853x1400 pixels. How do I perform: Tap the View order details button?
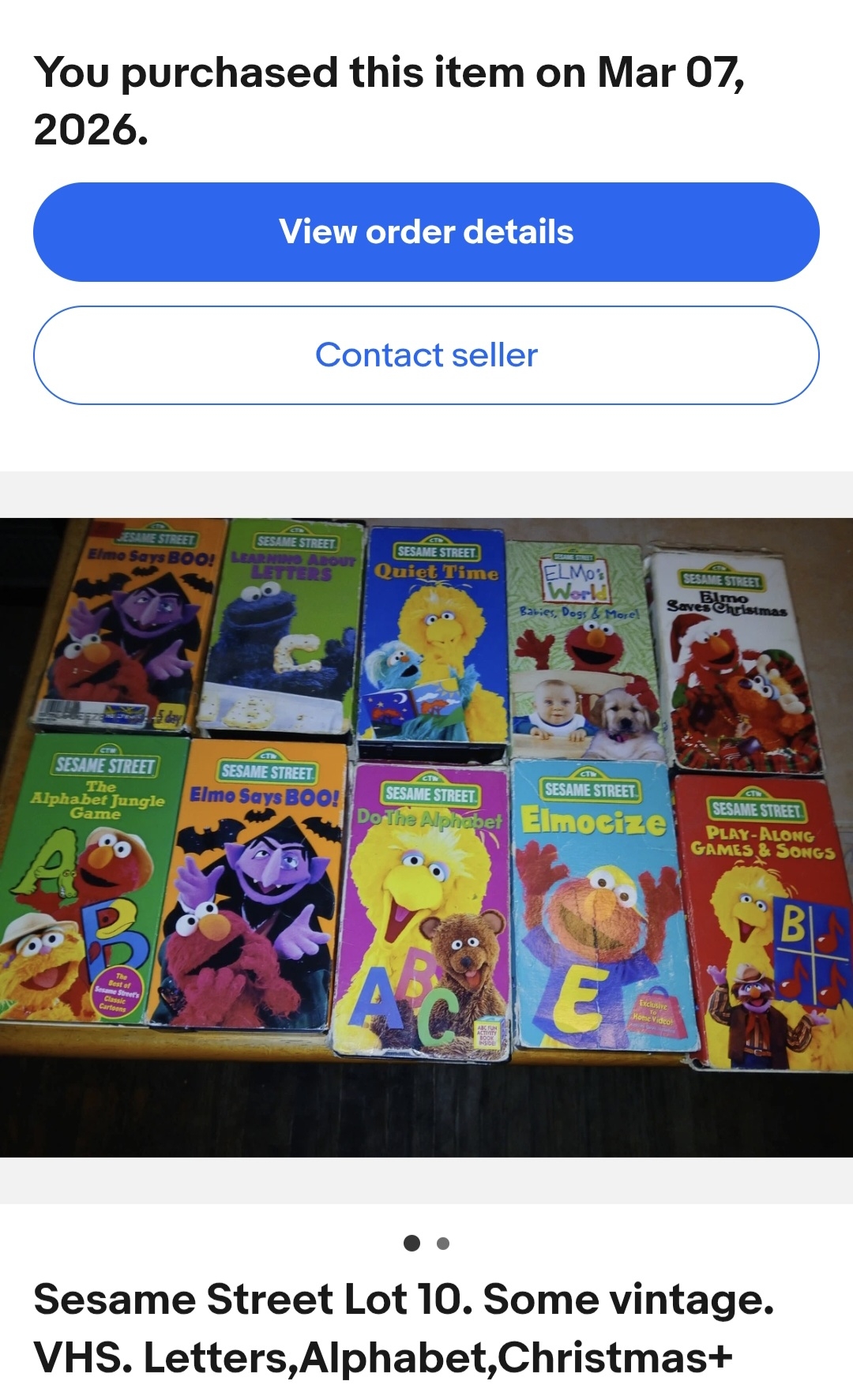pos(426,232)
